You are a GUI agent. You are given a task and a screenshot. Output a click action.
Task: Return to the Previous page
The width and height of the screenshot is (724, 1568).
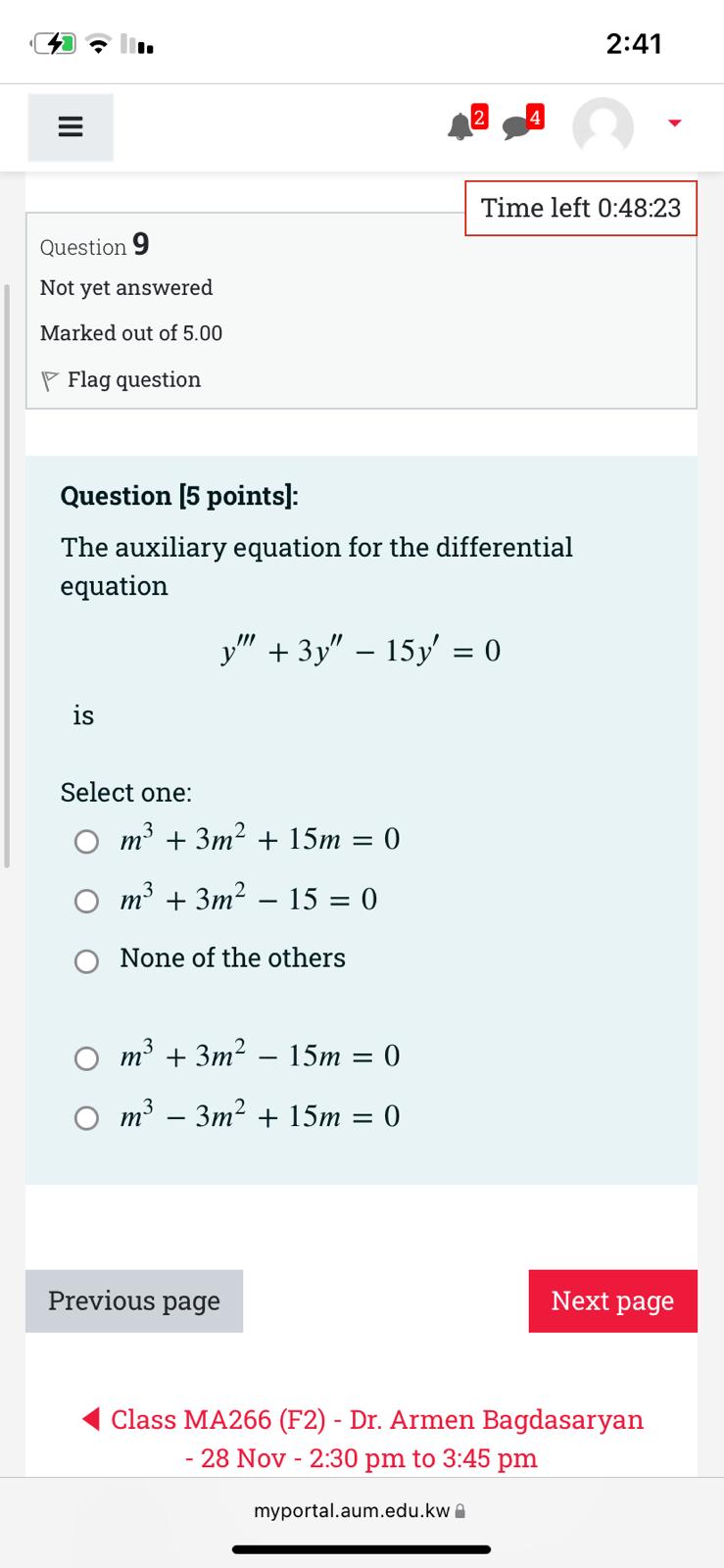[x=134, y=1300]
